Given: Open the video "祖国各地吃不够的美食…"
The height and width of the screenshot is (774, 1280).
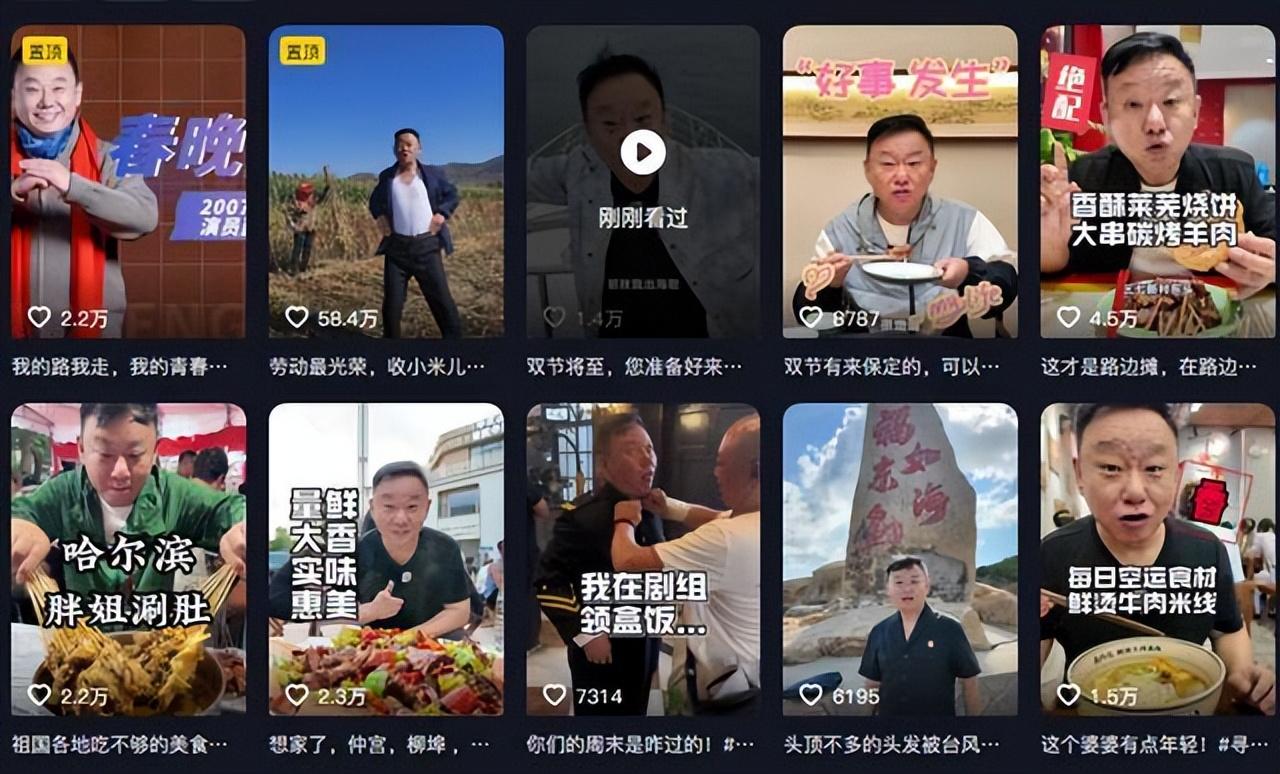Looking at the screenshot, I should coord(128,559).
